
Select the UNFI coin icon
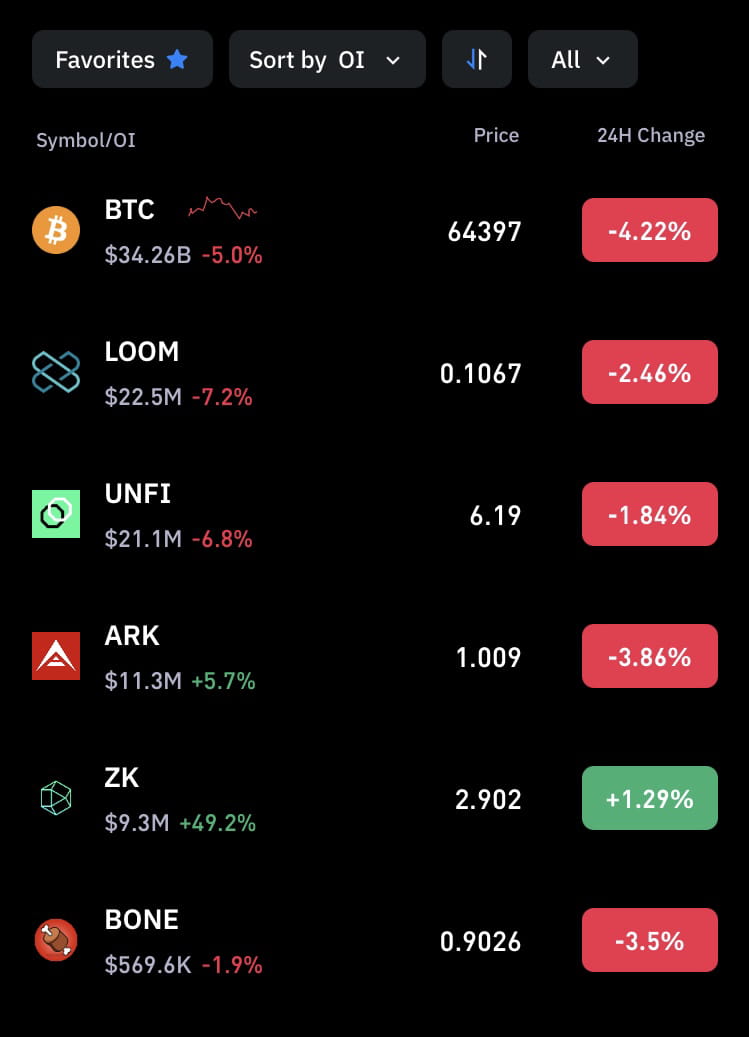(x=56, y=514)
